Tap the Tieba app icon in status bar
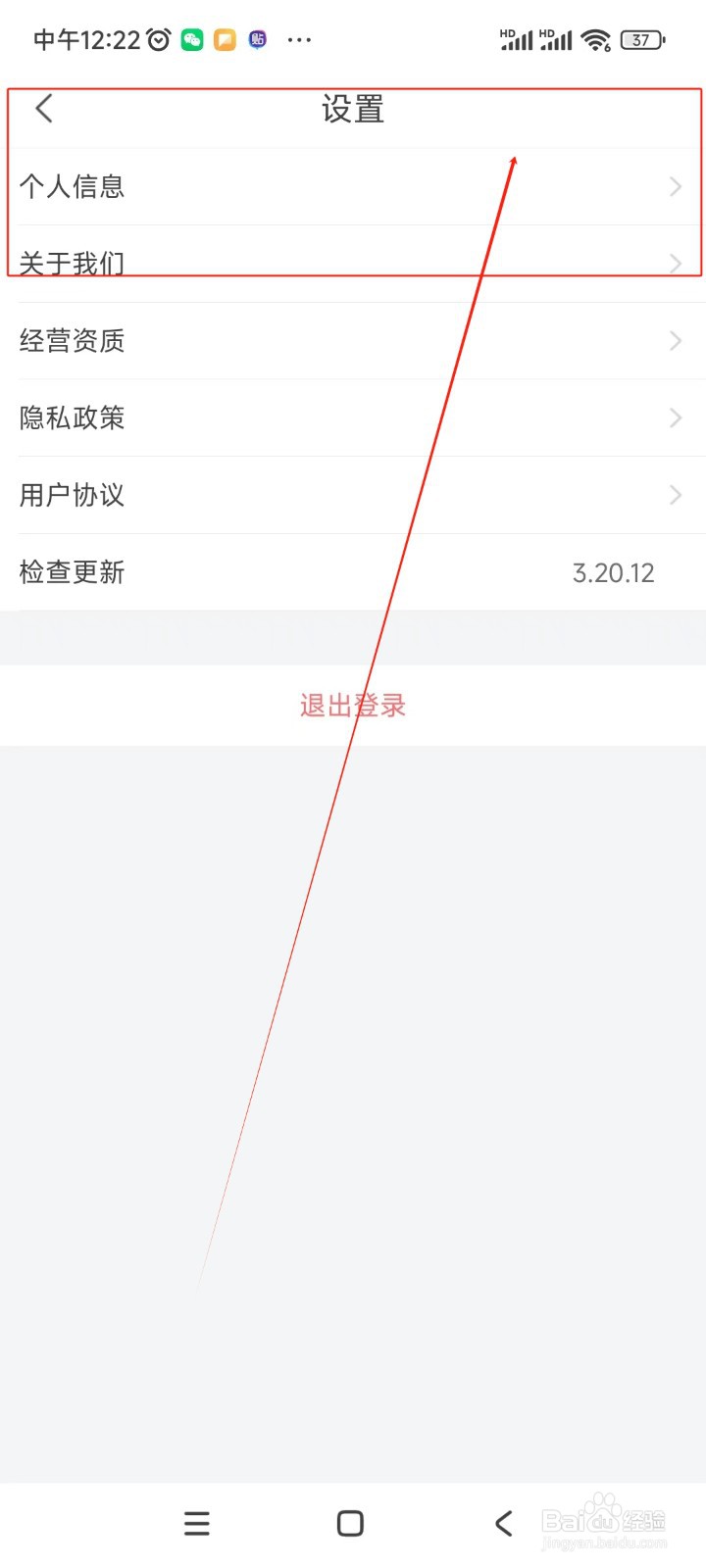The height and width of the screenshot is (1568, 706). tap(255, 39)
